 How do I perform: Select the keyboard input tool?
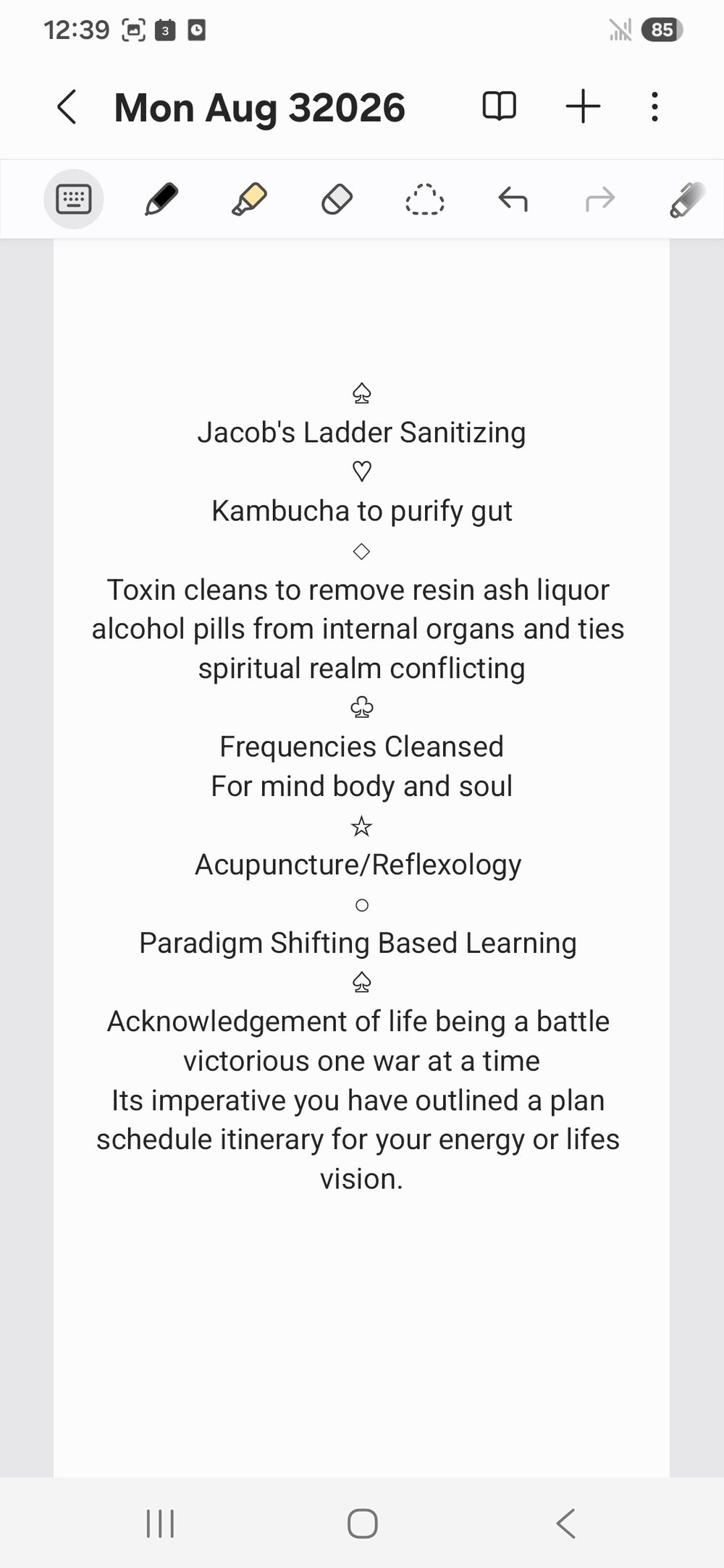point(74,199)
